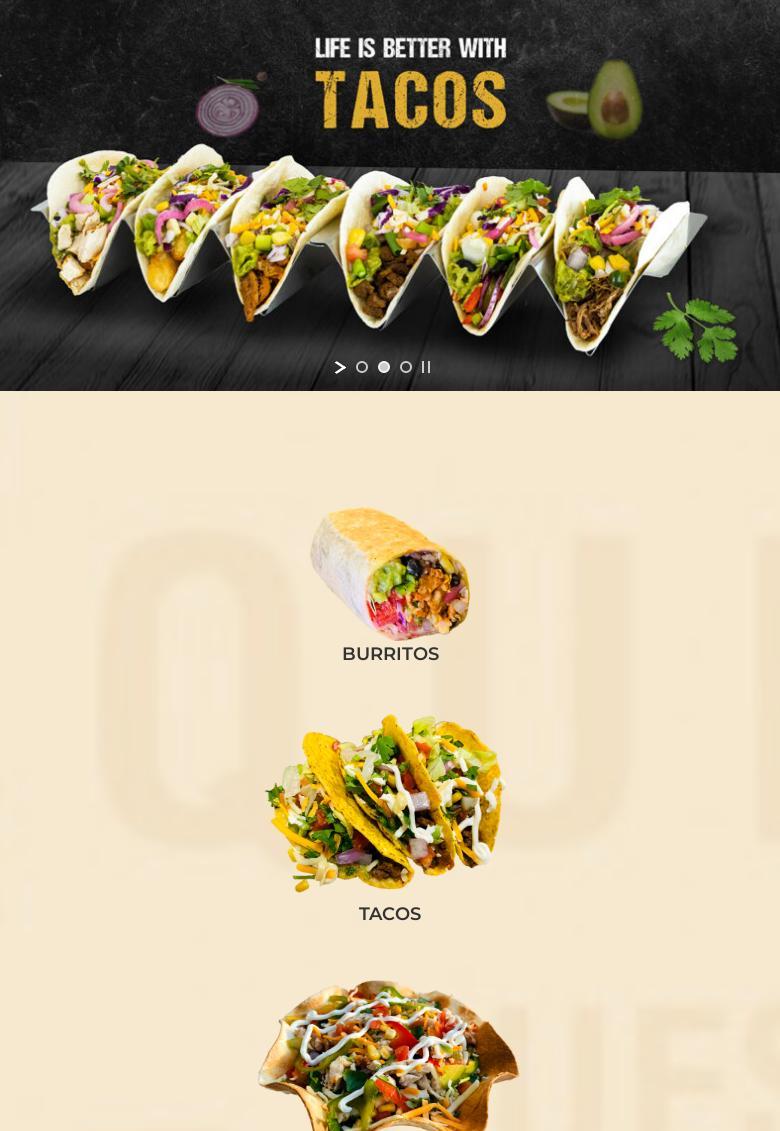Open the Tacos category

[389, 815]
